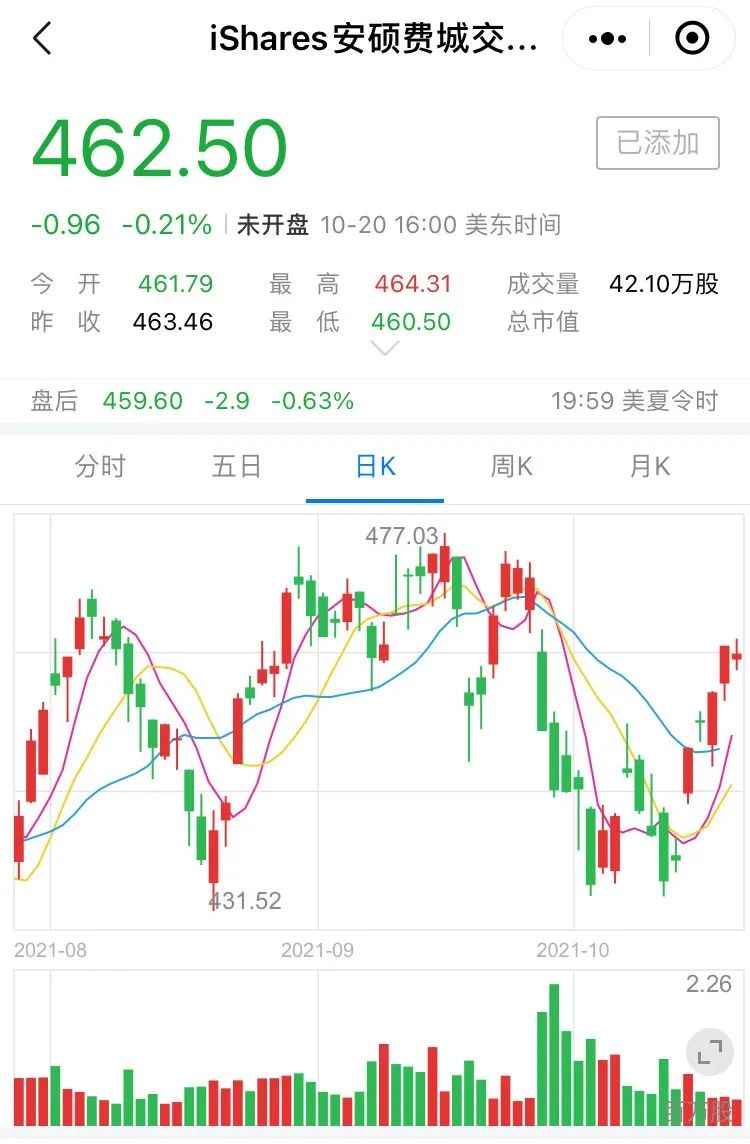Select the 日K chart tab
750x1144 pixels.
coord(375,466)
